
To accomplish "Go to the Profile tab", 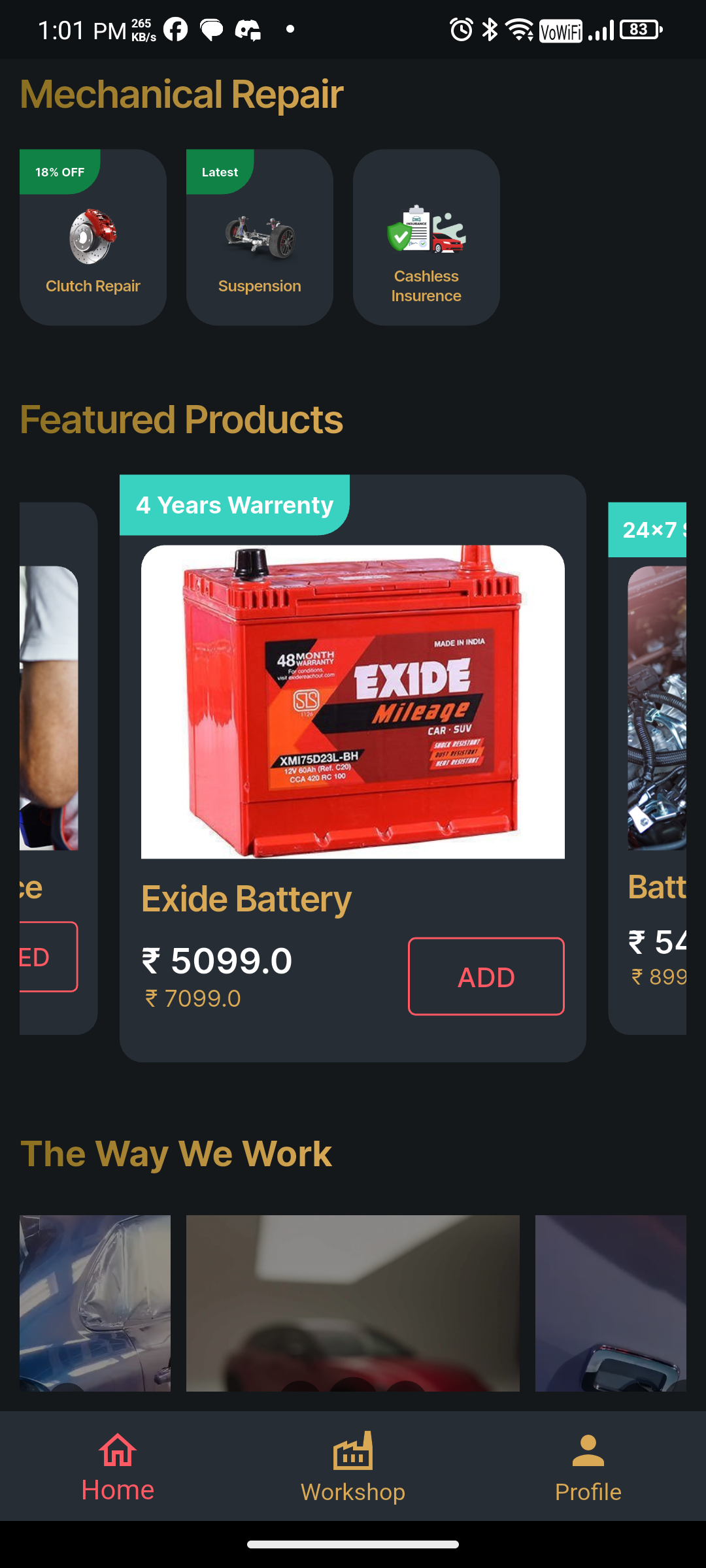I will 588,1467.
